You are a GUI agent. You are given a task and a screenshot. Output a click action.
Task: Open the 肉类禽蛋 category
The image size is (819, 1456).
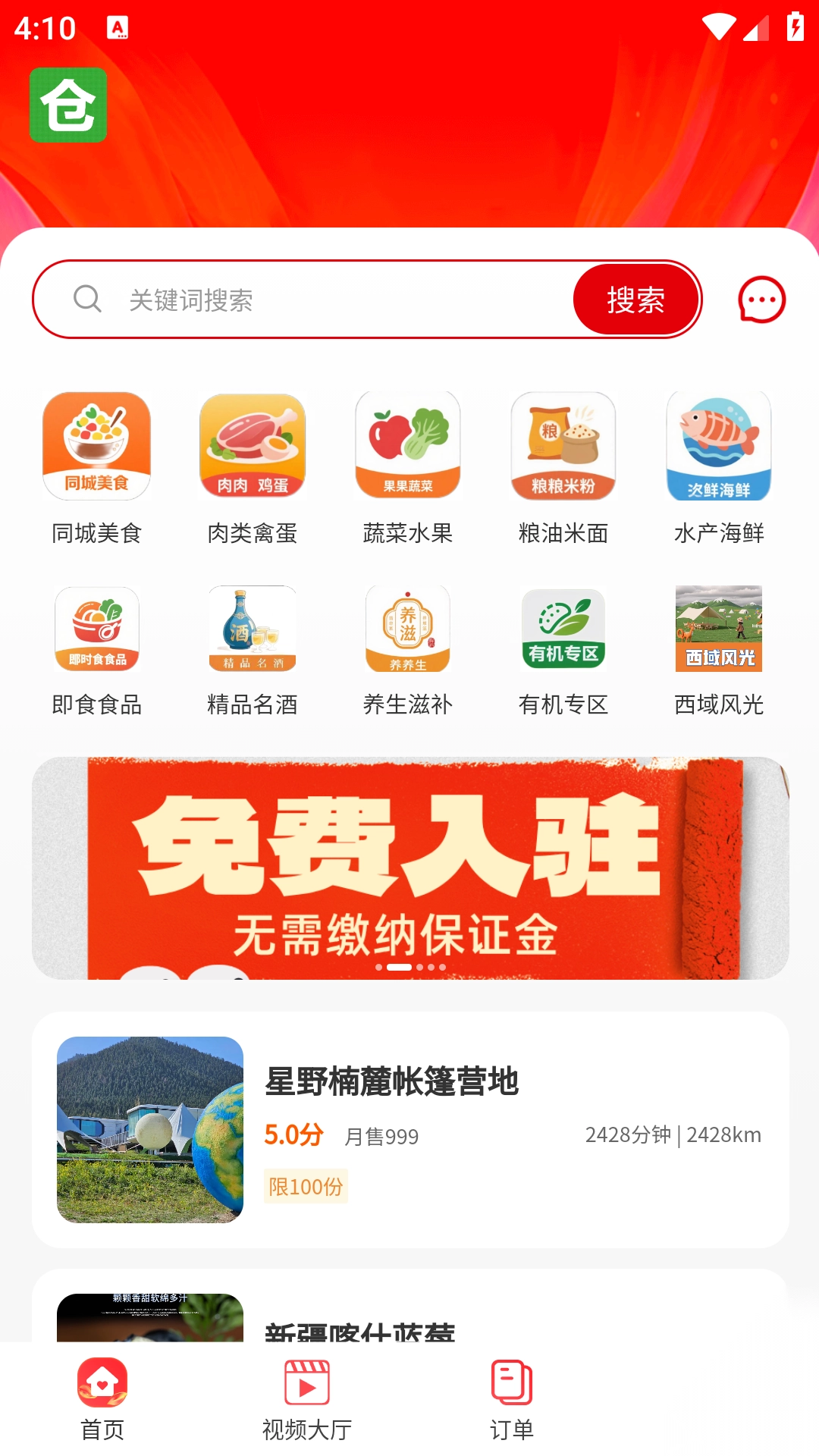tap(253, 466)
